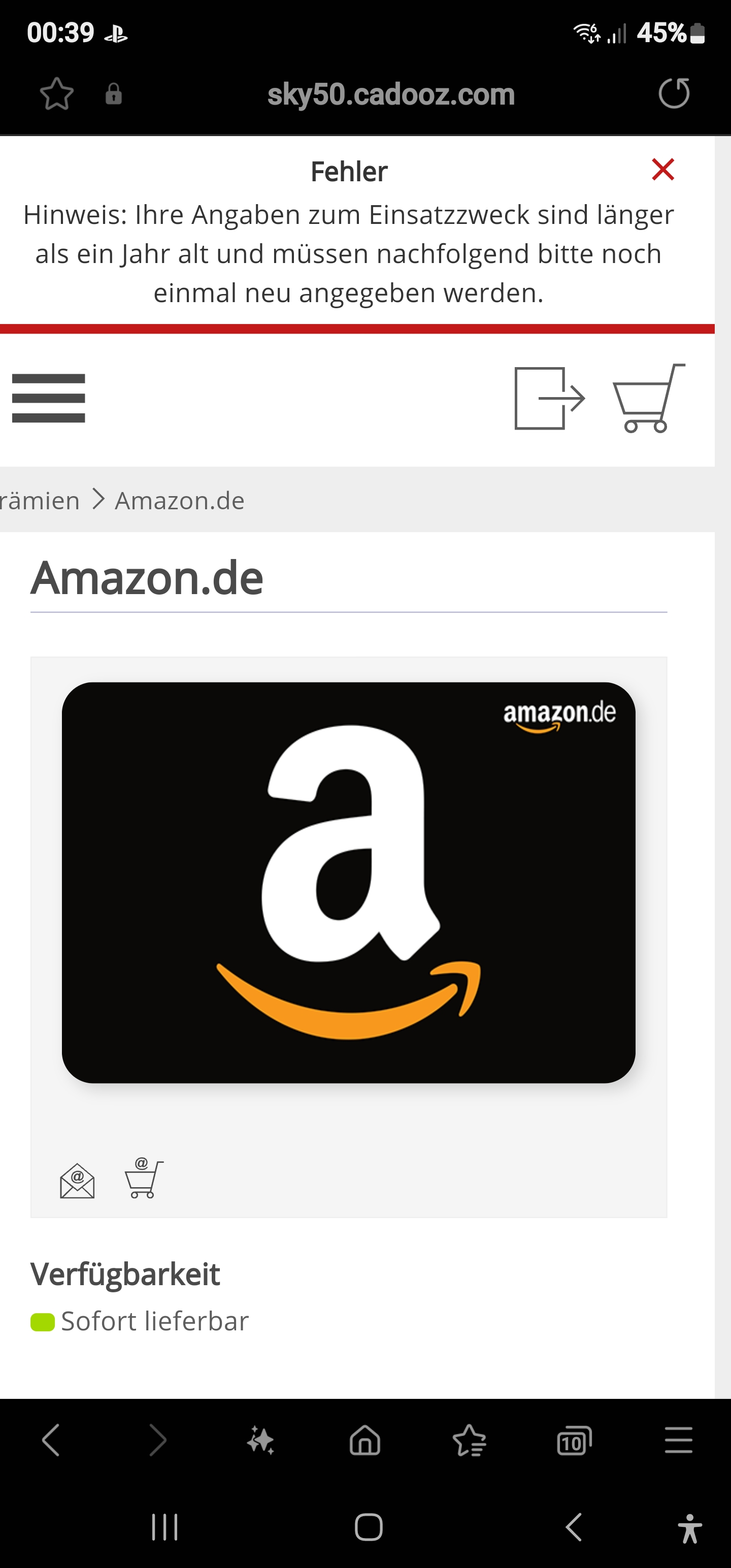
Task: Go to the system home screen
Action: 368,1527
